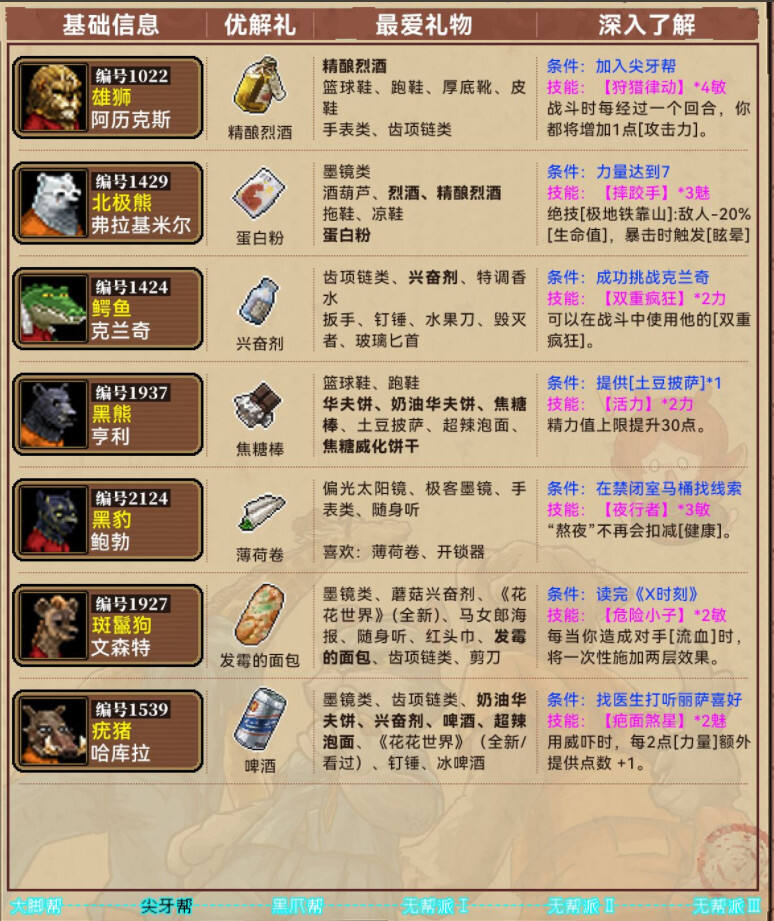Select the 尖牙帮 tab
The width and height of the screenshot is (774, 921).
pos(166,906)
